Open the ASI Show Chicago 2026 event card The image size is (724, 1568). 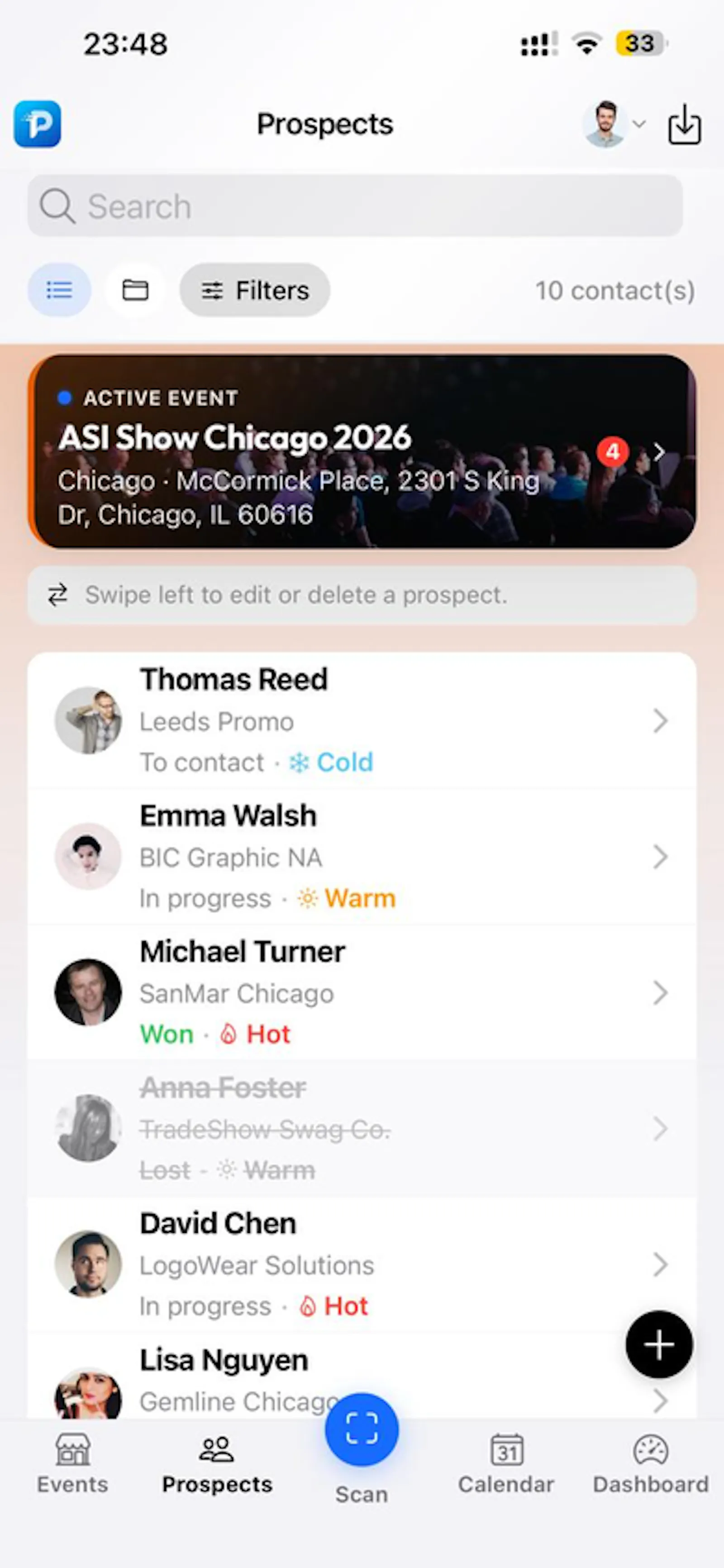coord(362,451)
